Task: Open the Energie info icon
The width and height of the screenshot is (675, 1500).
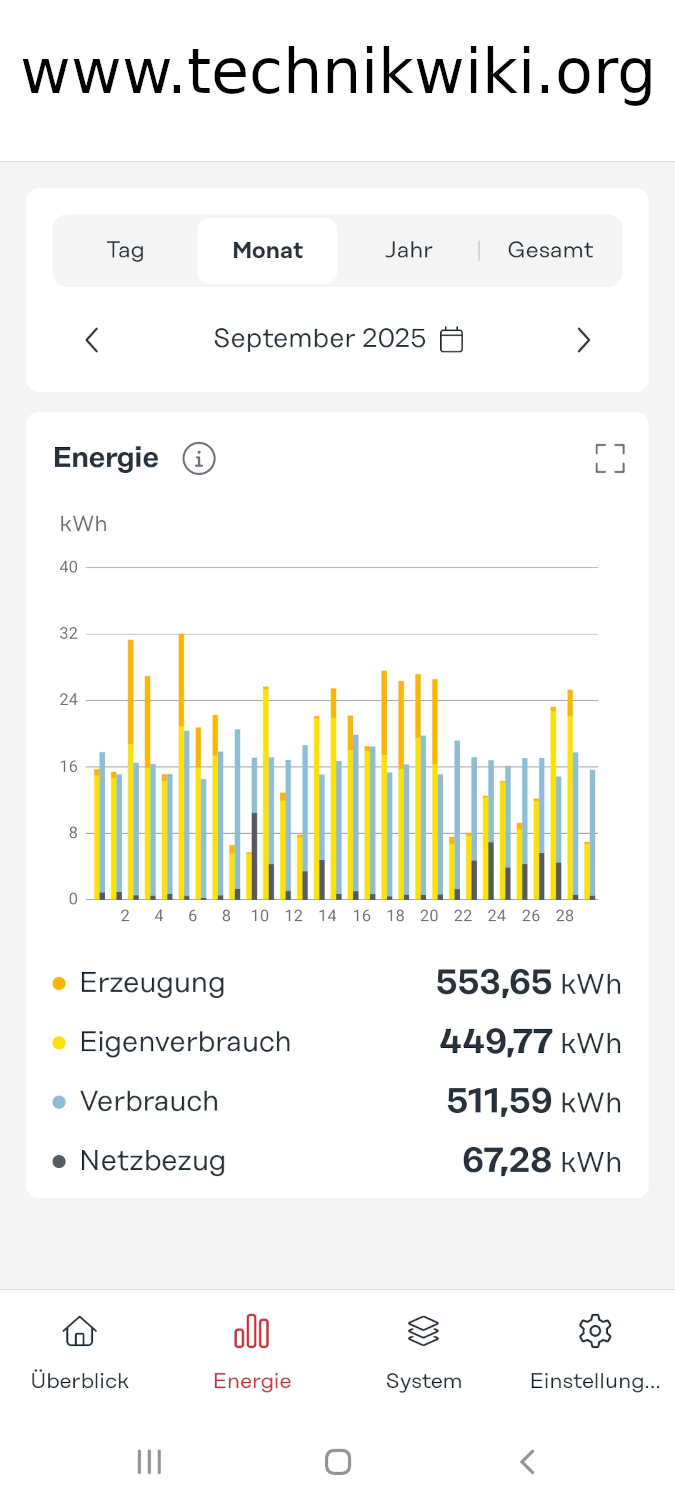Action: 199,459
